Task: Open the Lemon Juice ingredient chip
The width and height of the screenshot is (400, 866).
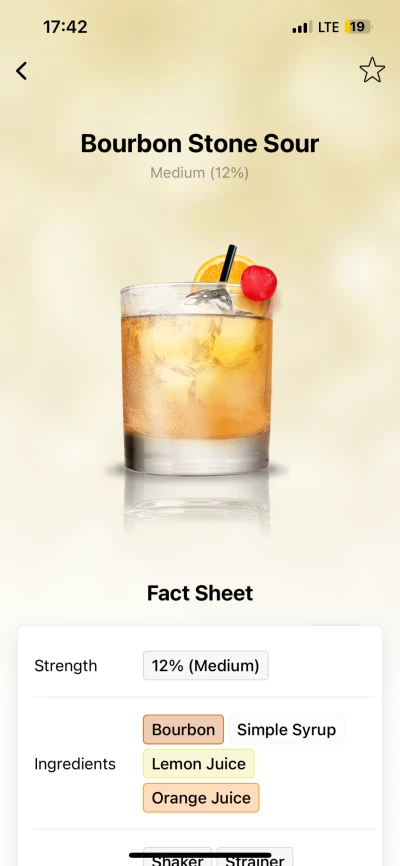Action: coord(199,764)
